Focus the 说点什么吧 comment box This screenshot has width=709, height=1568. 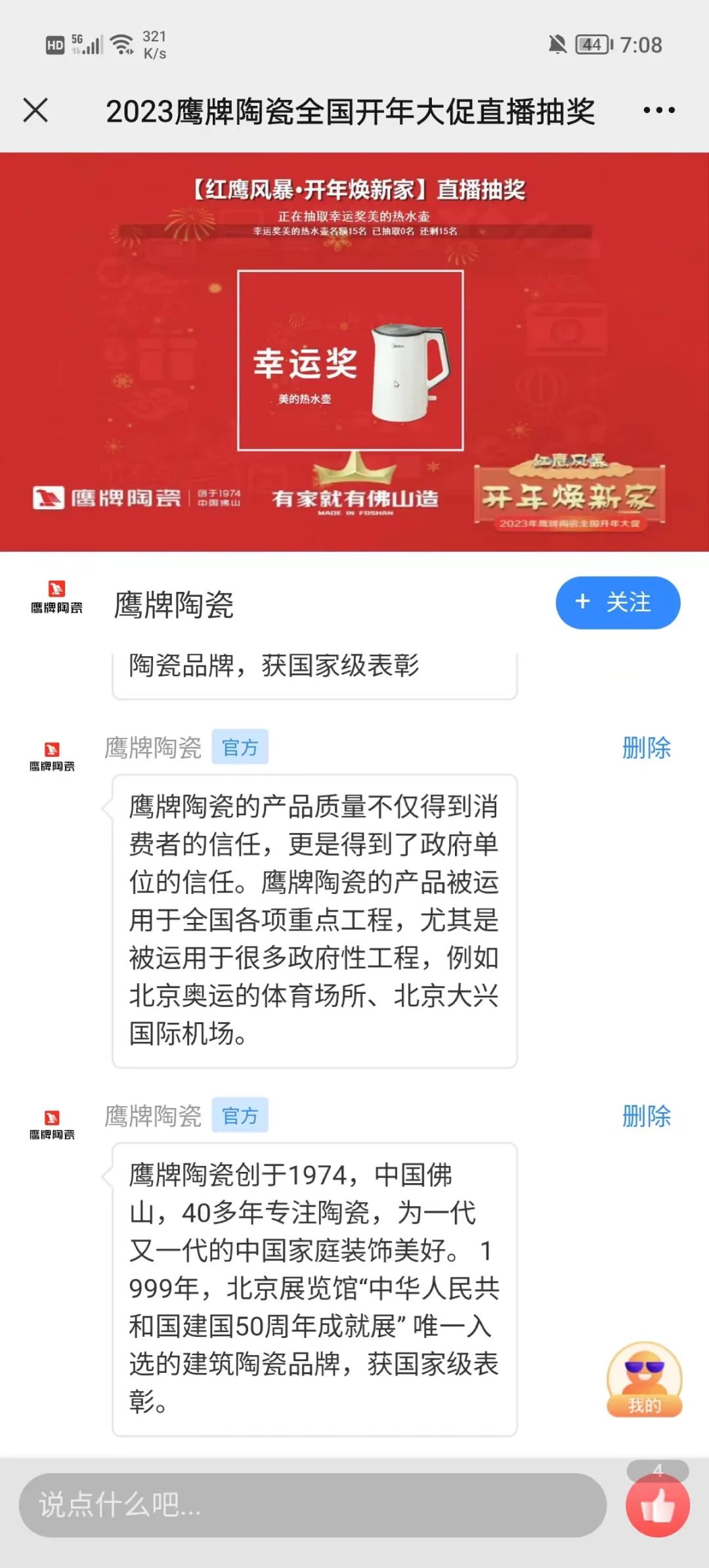(312, 1504)
